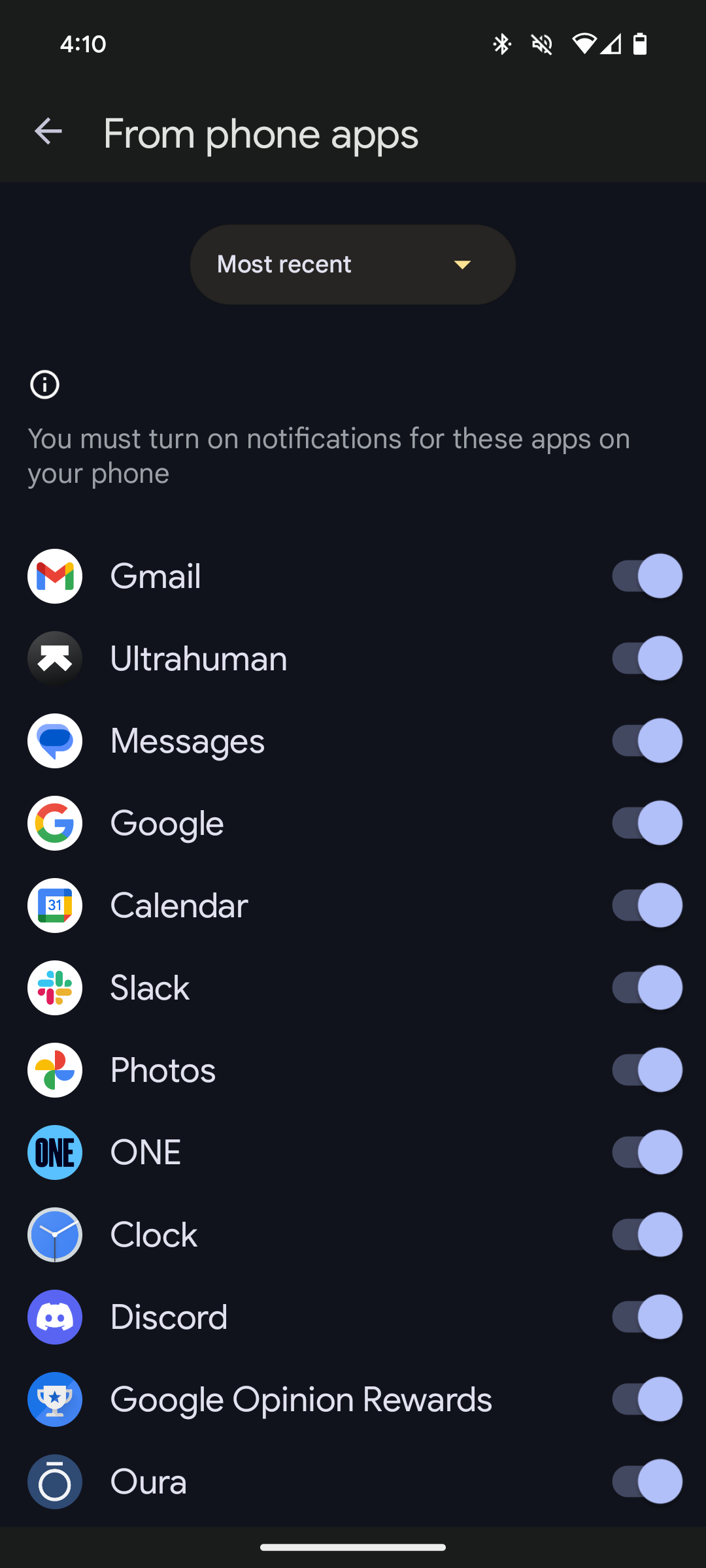
Task: Toggle Google Opinion Rewards notifications
Action: point(647,1399)
